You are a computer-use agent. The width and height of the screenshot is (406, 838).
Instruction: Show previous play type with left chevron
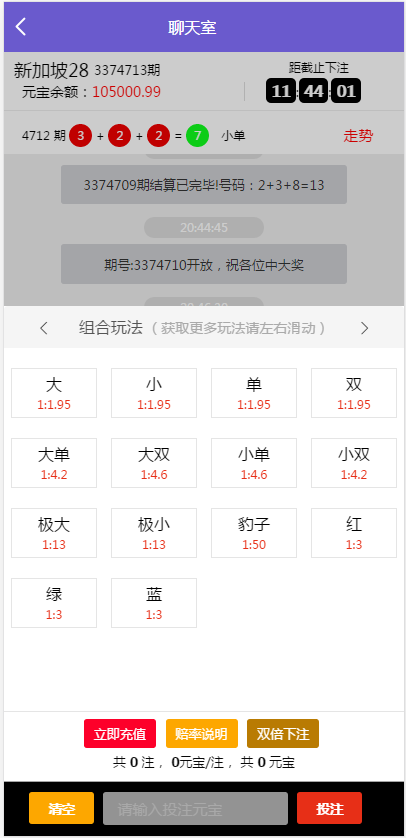44,328
